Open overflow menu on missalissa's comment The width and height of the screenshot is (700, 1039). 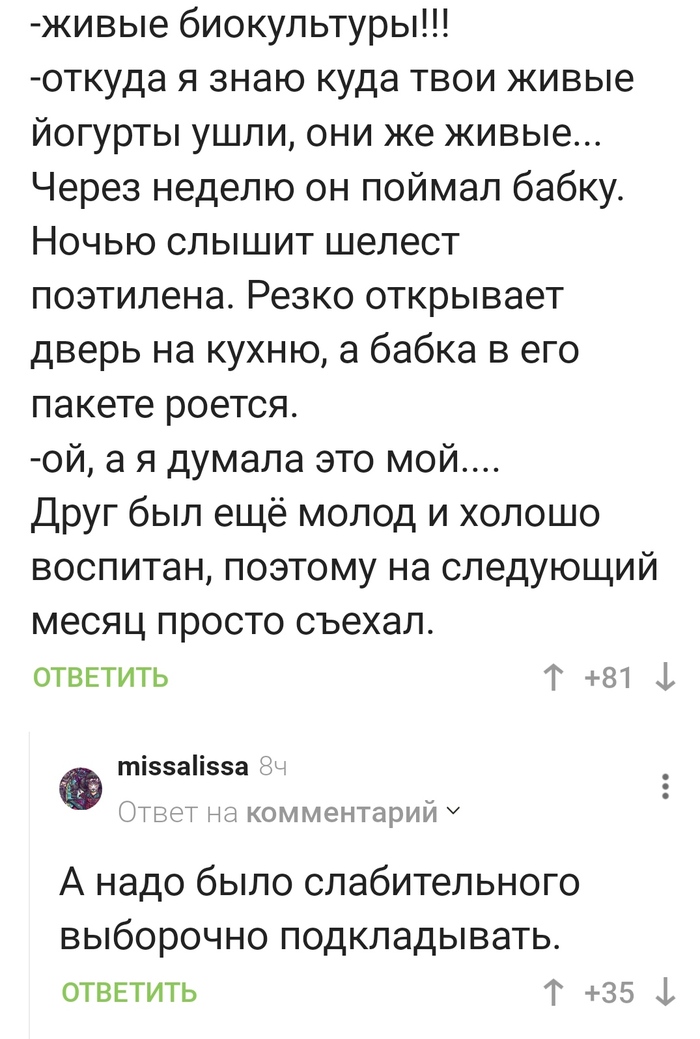667,786
